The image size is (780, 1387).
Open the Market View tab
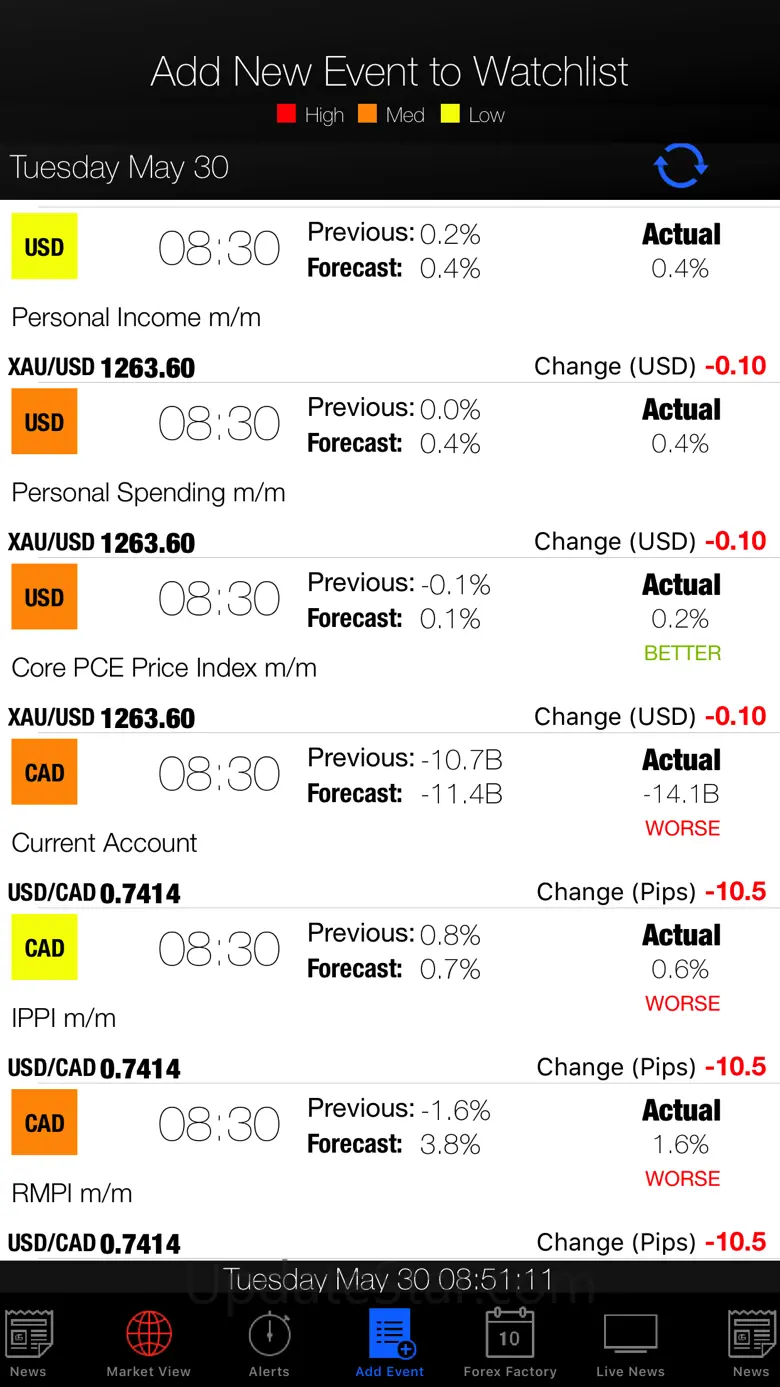pos(148,1343)
